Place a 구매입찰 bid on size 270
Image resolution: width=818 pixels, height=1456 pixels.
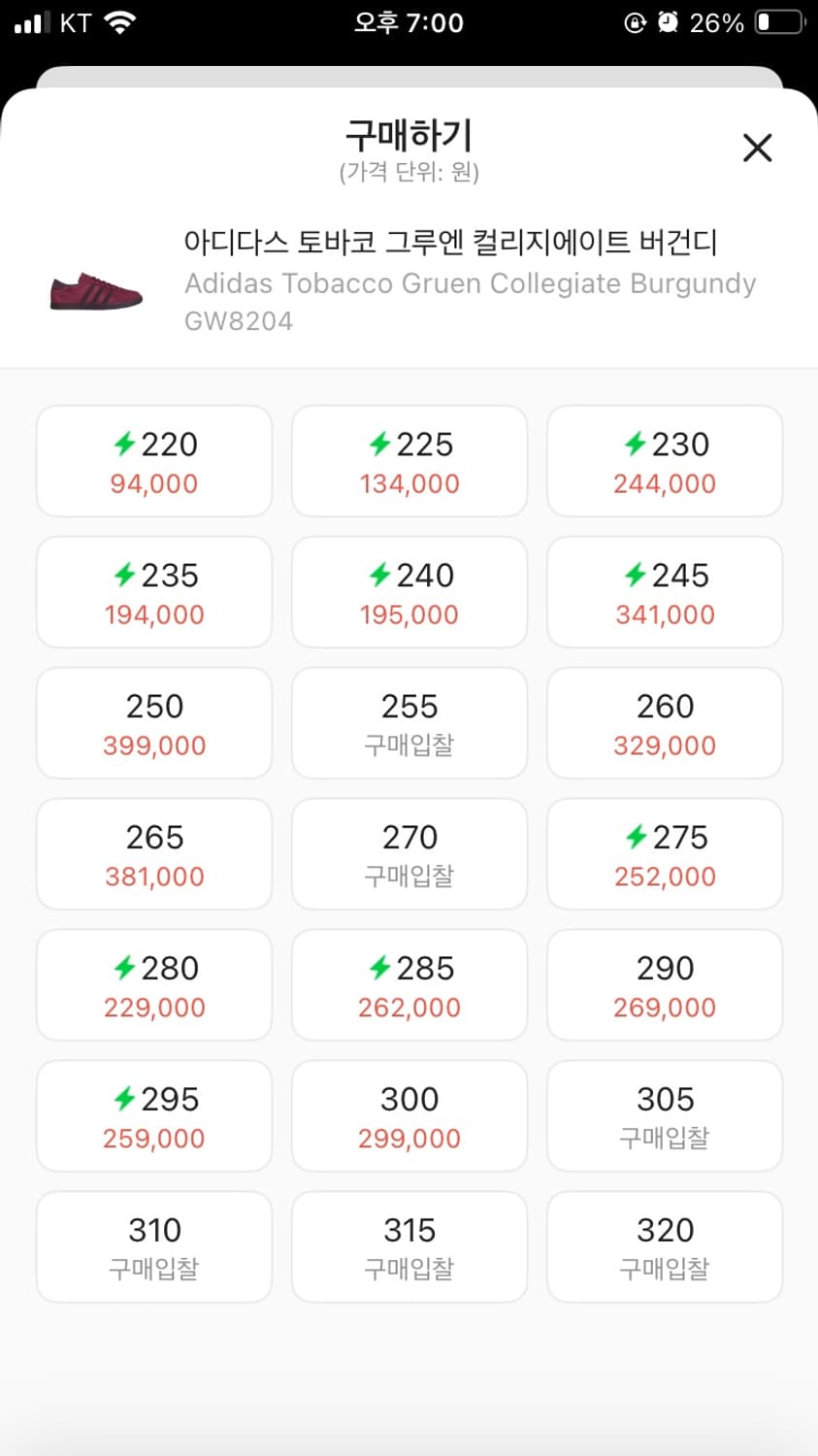(409, 854)
